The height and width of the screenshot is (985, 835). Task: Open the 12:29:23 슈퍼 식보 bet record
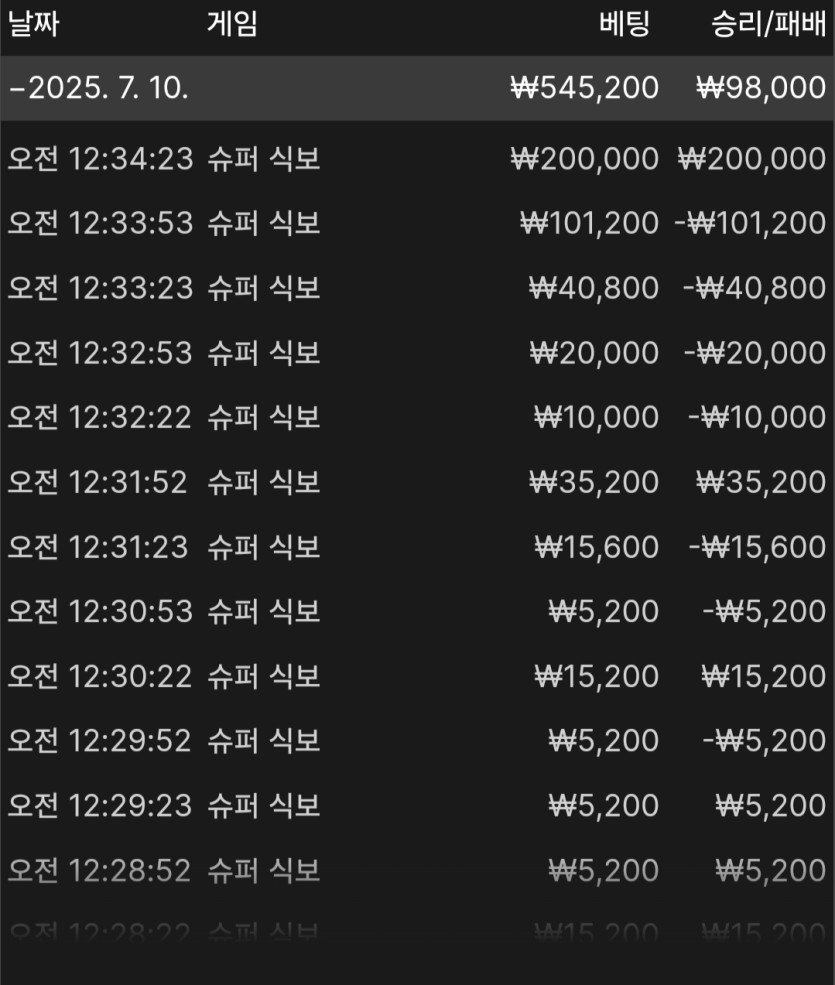(417, 805)
